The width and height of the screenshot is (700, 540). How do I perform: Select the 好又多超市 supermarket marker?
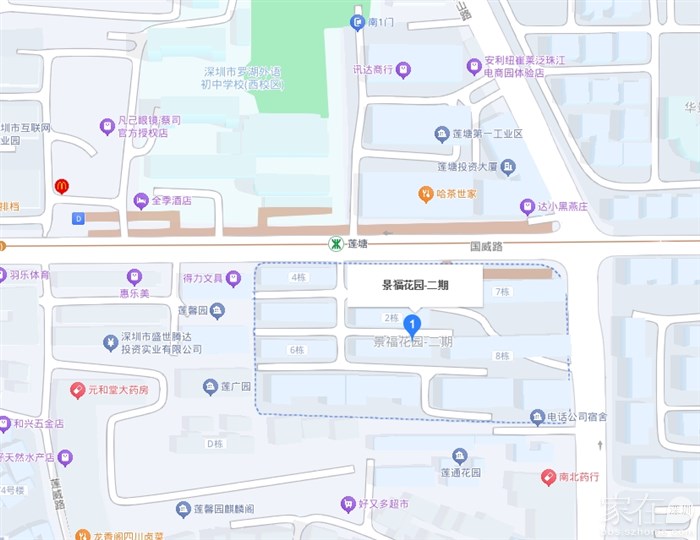tap(348, 505)
